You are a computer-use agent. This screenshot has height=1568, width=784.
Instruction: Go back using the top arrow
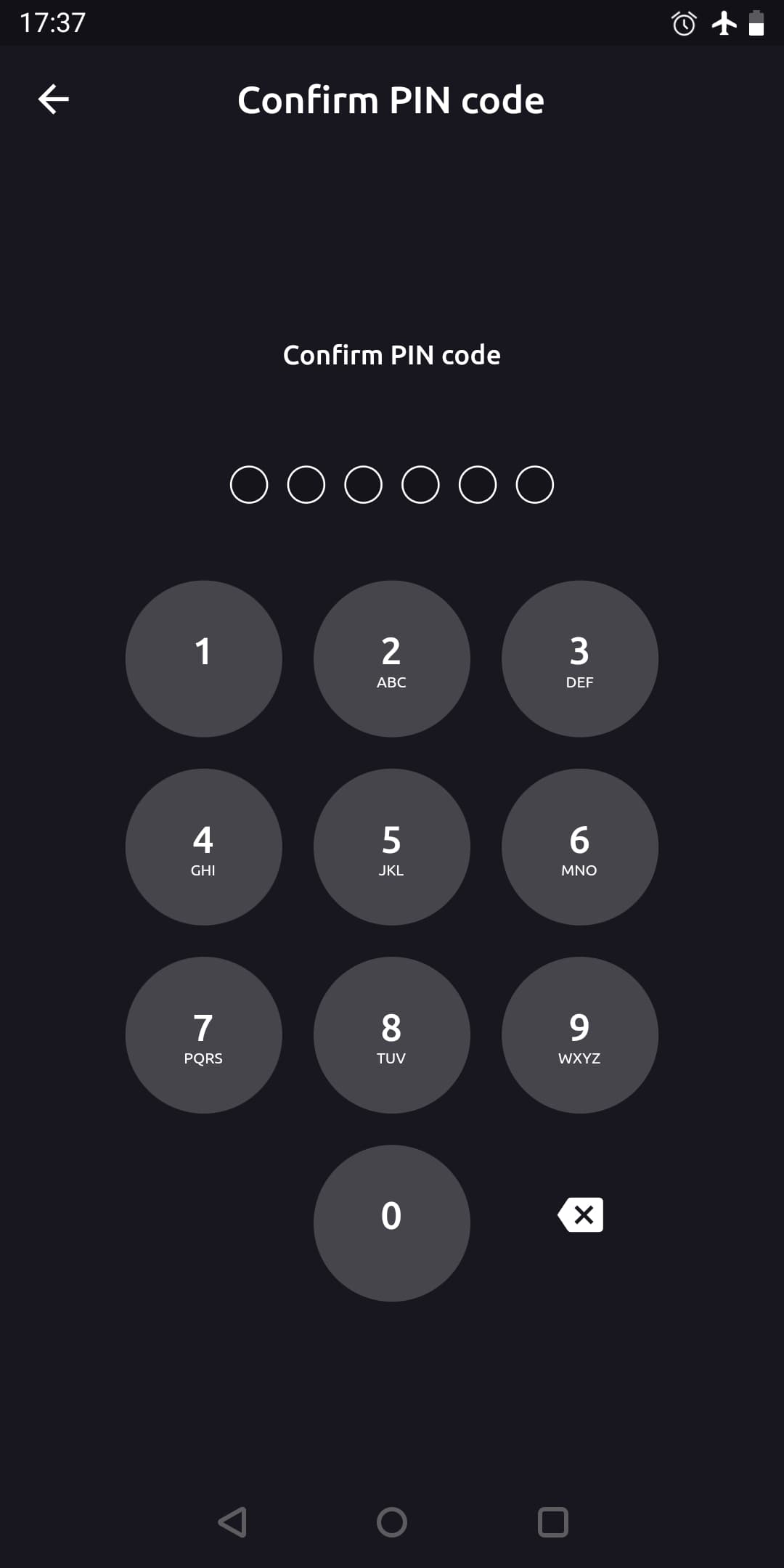[54, 99]
